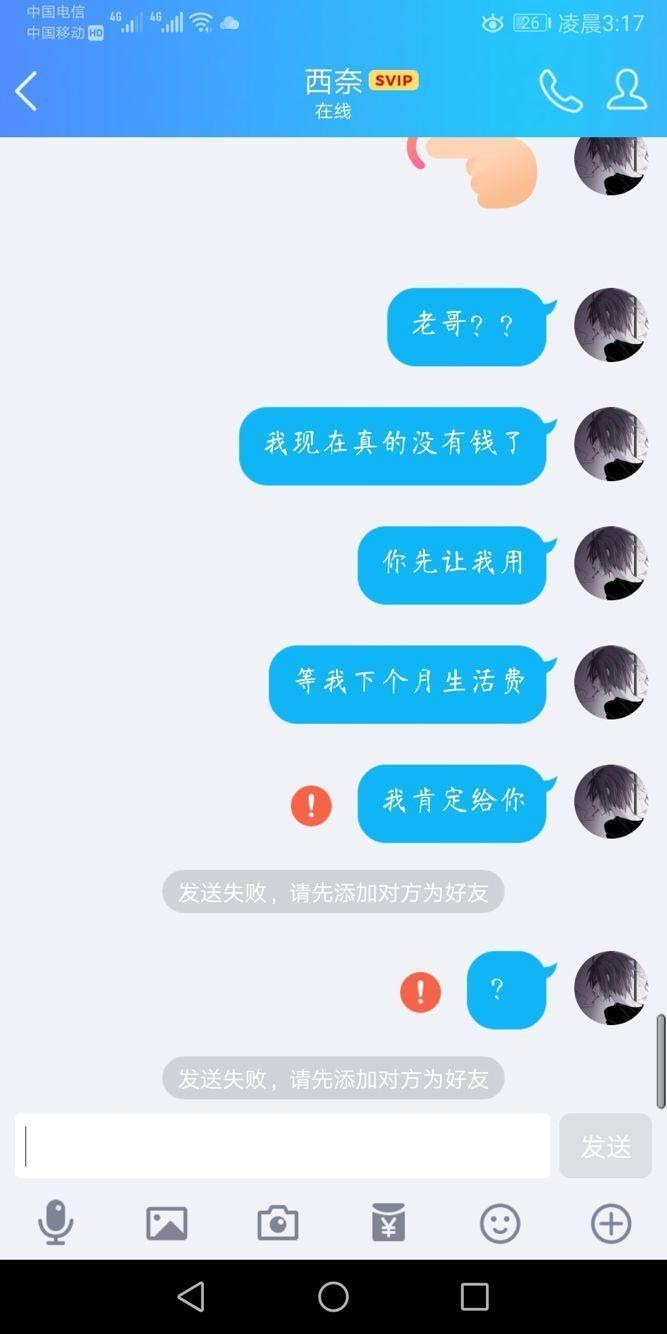Start a voice call with 西奈
The height and width of the screenshot is (1334, 667).
pyautogui.click(x=560, y=91)
